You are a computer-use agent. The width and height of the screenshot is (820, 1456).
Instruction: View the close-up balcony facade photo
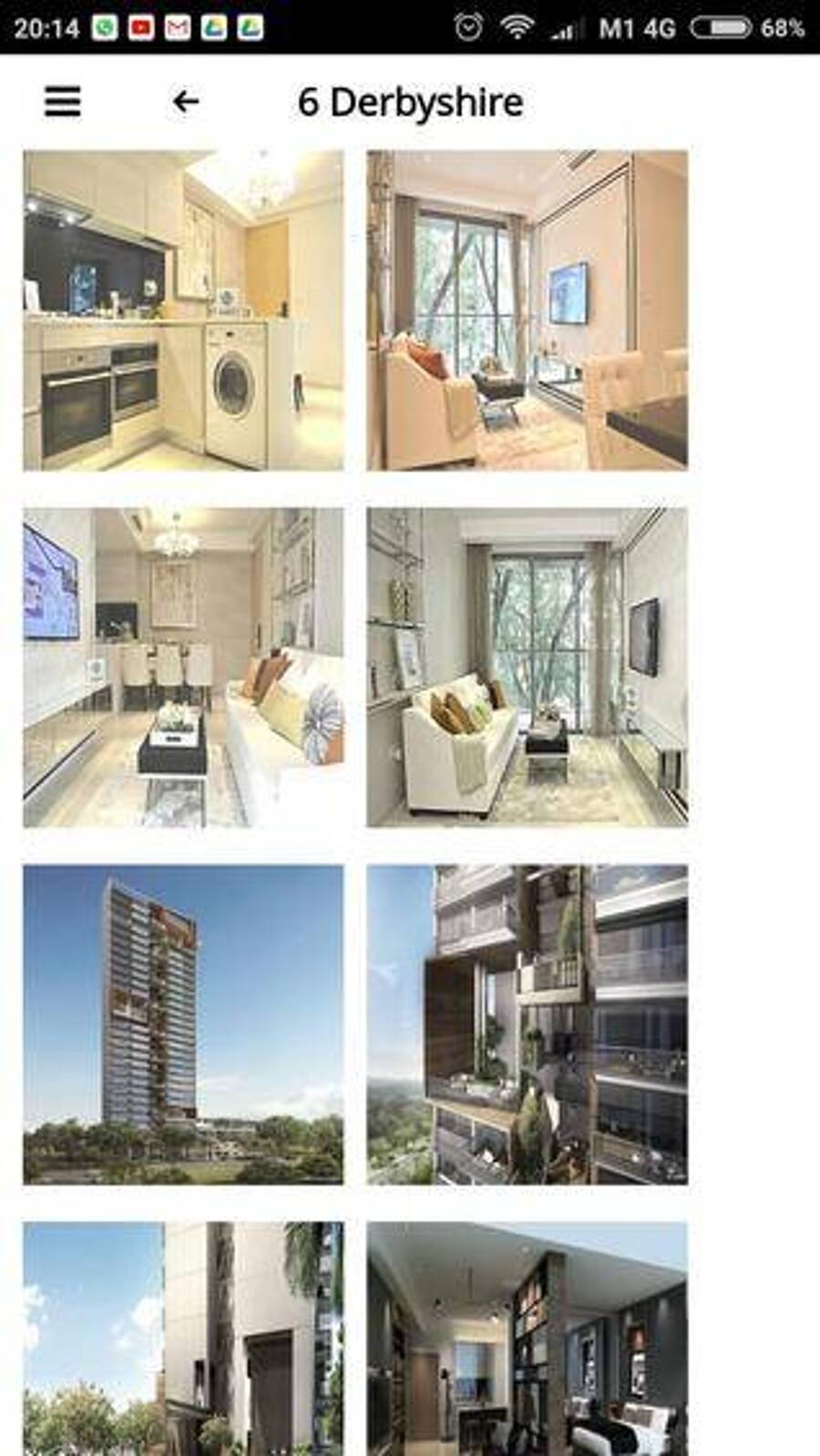tap(527, 1024)
